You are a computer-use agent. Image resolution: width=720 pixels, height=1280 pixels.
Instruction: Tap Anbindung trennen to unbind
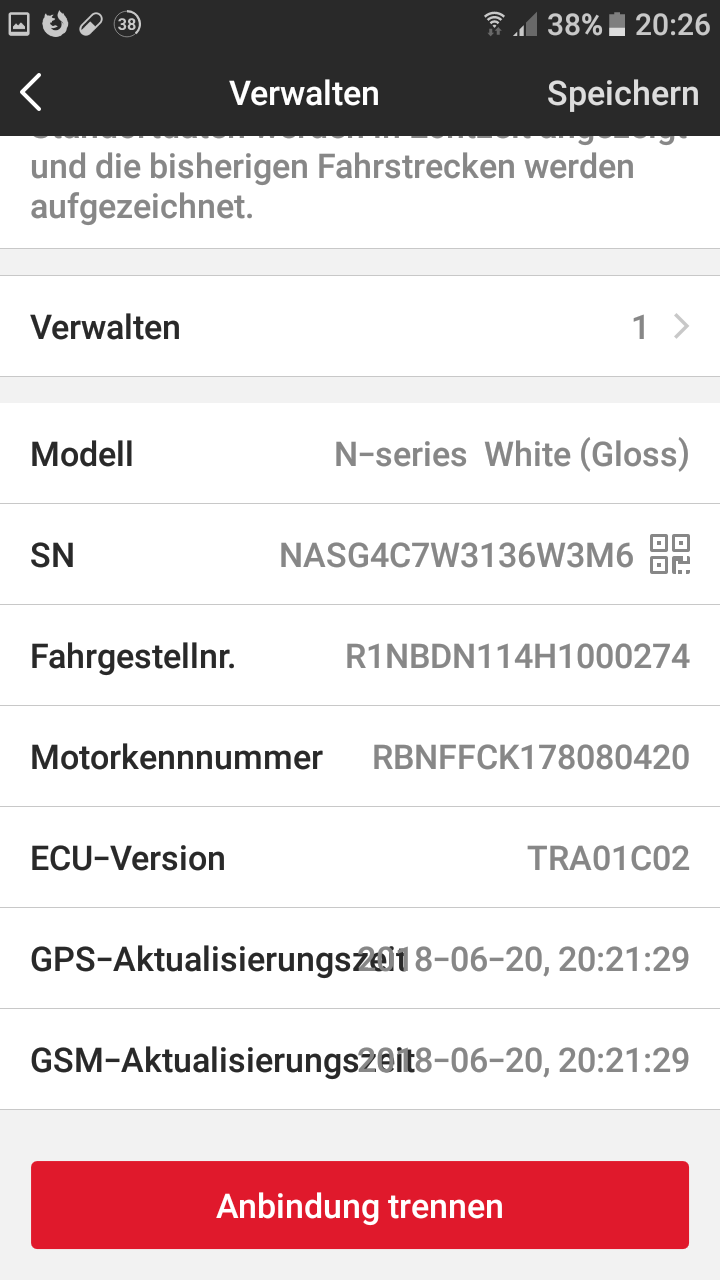tap(360, 1205)
